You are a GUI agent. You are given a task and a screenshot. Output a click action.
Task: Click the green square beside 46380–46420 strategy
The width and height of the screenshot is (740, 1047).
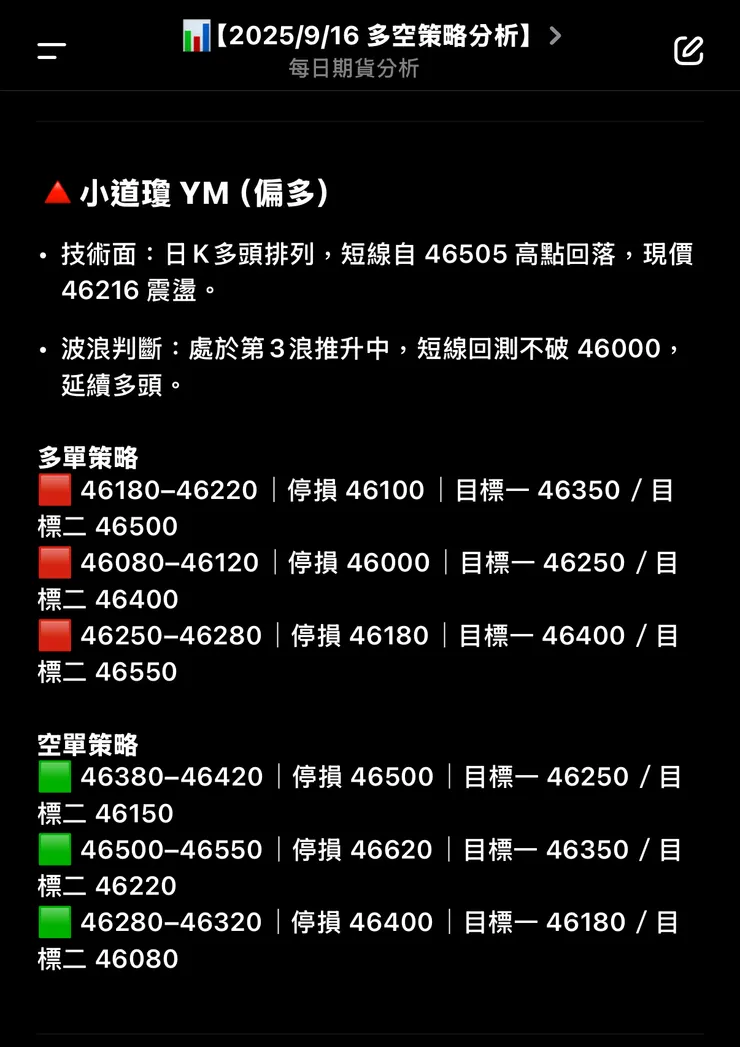[x=53, y=777]
